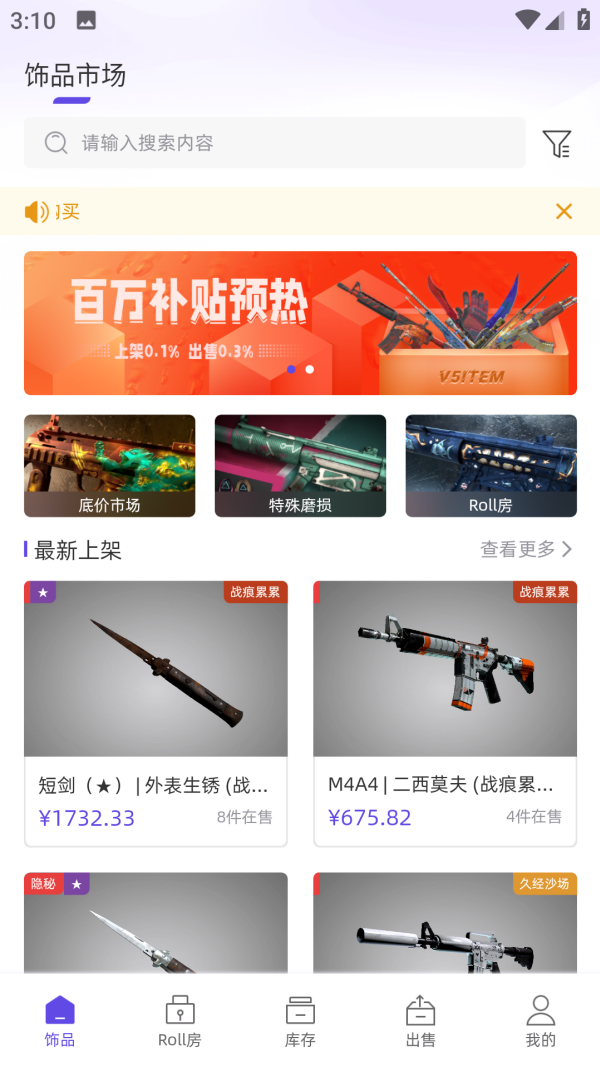Open the M4A4 二西莫夫 item card

click(445, 712)
